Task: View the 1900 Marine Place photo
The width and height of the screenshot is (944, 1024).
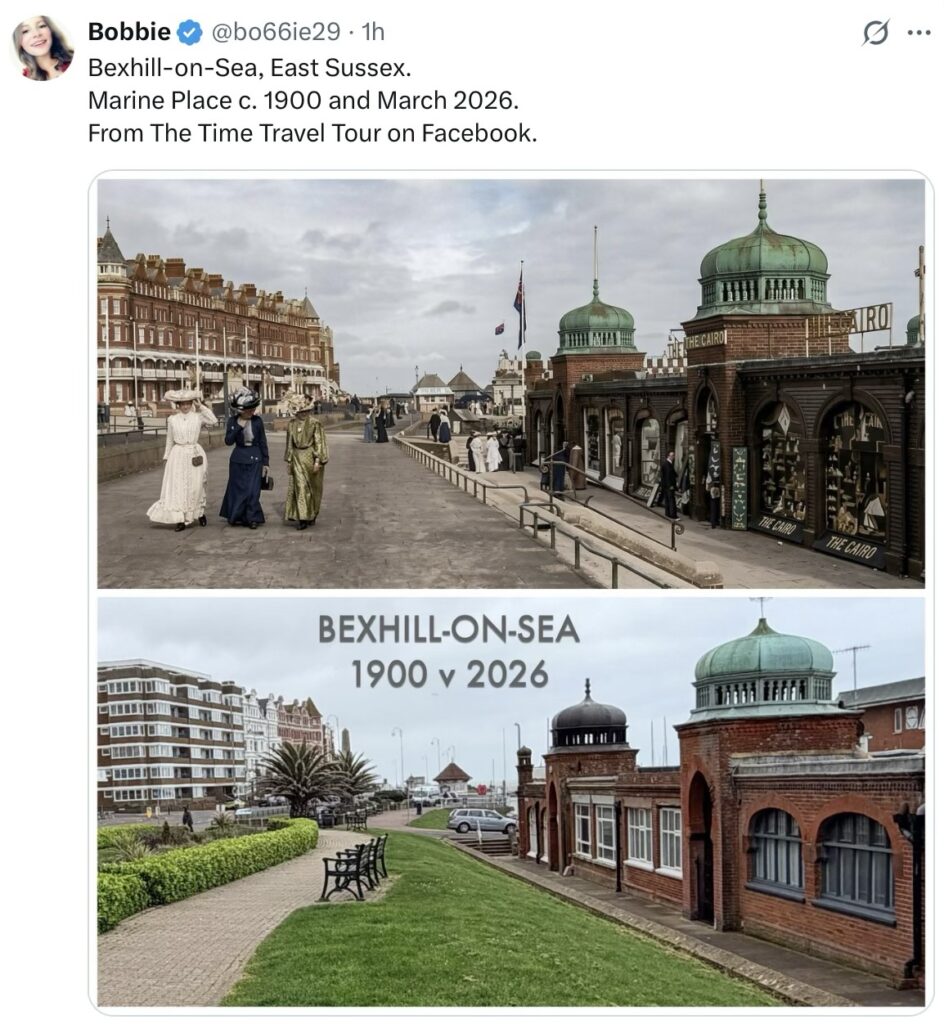Action: (x=510, y=384)
